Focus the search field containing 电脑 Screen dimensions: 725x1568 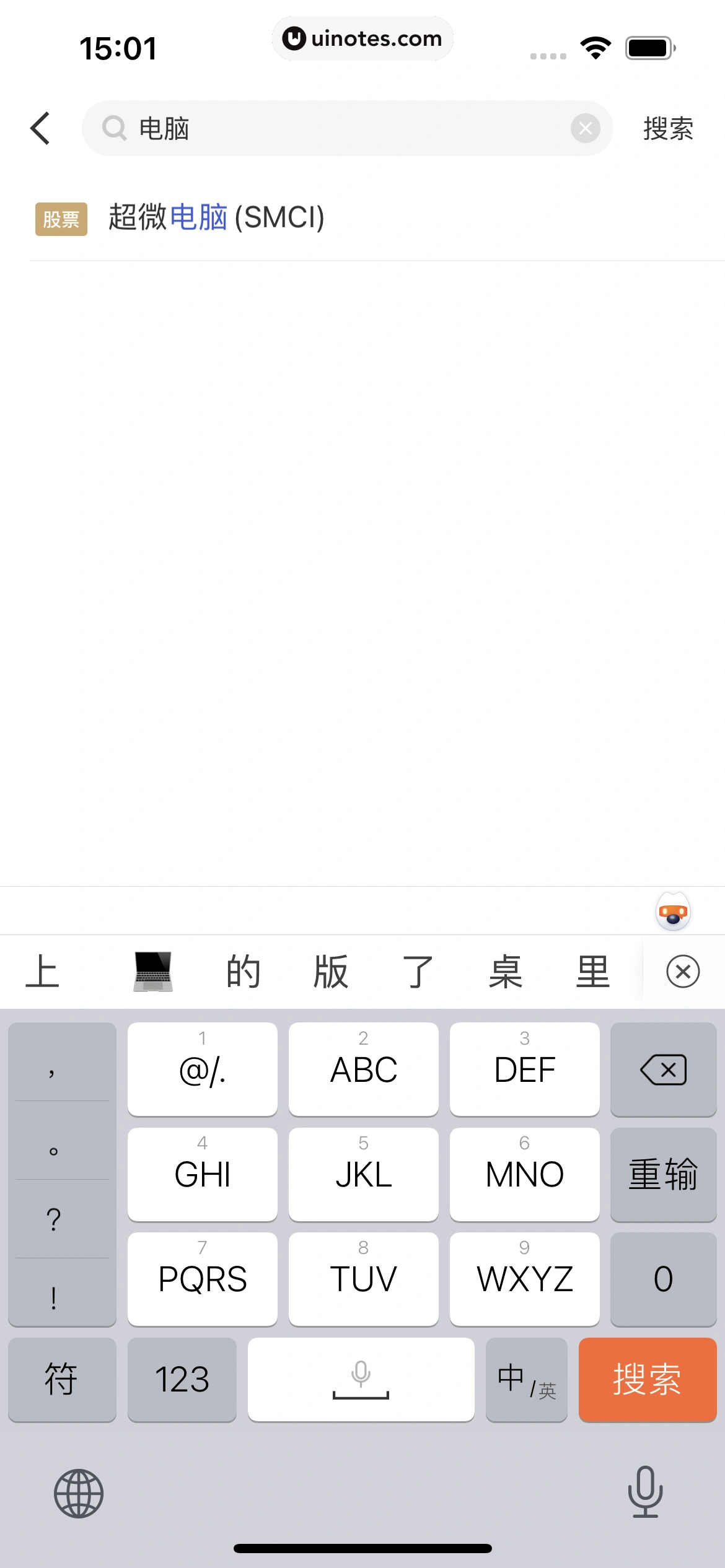347,128
